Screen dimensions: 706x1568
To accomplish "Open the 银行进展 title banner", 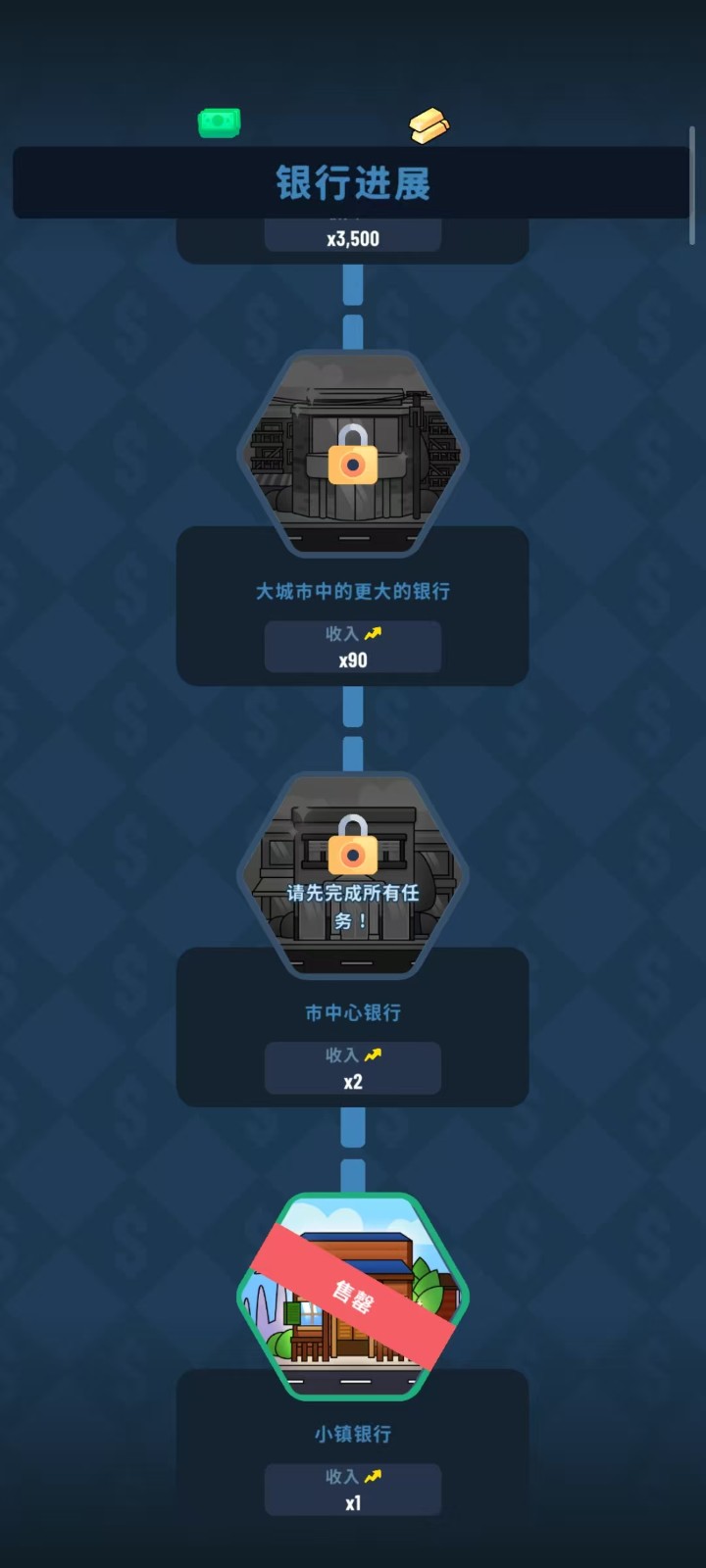I will (x=353, y=183).
